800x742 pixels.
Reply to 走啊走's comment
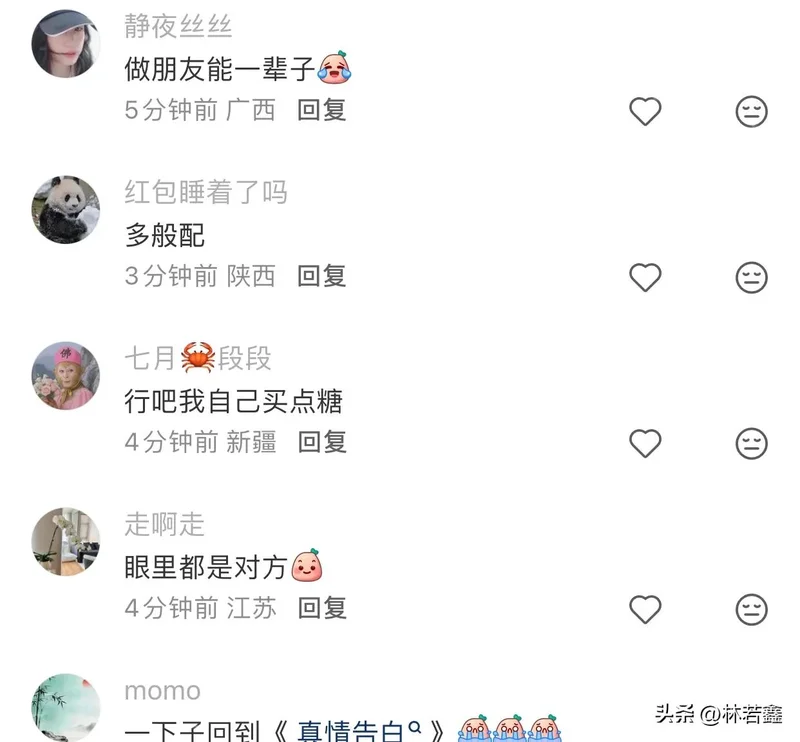tap(322, 607)
